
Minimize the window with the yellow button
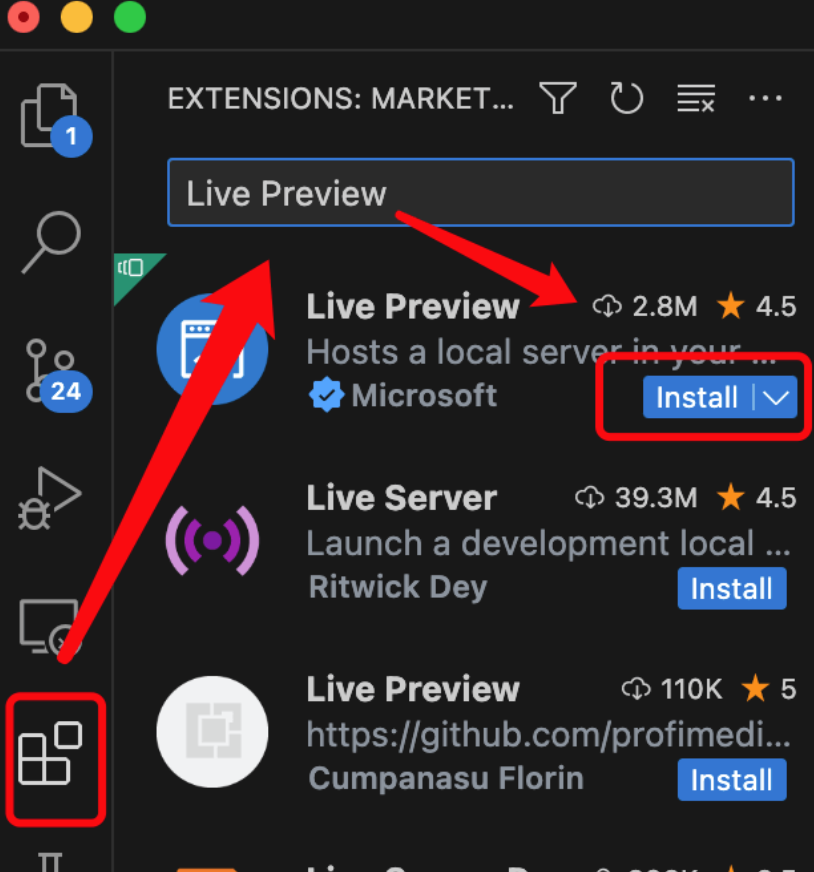(76, 17)
